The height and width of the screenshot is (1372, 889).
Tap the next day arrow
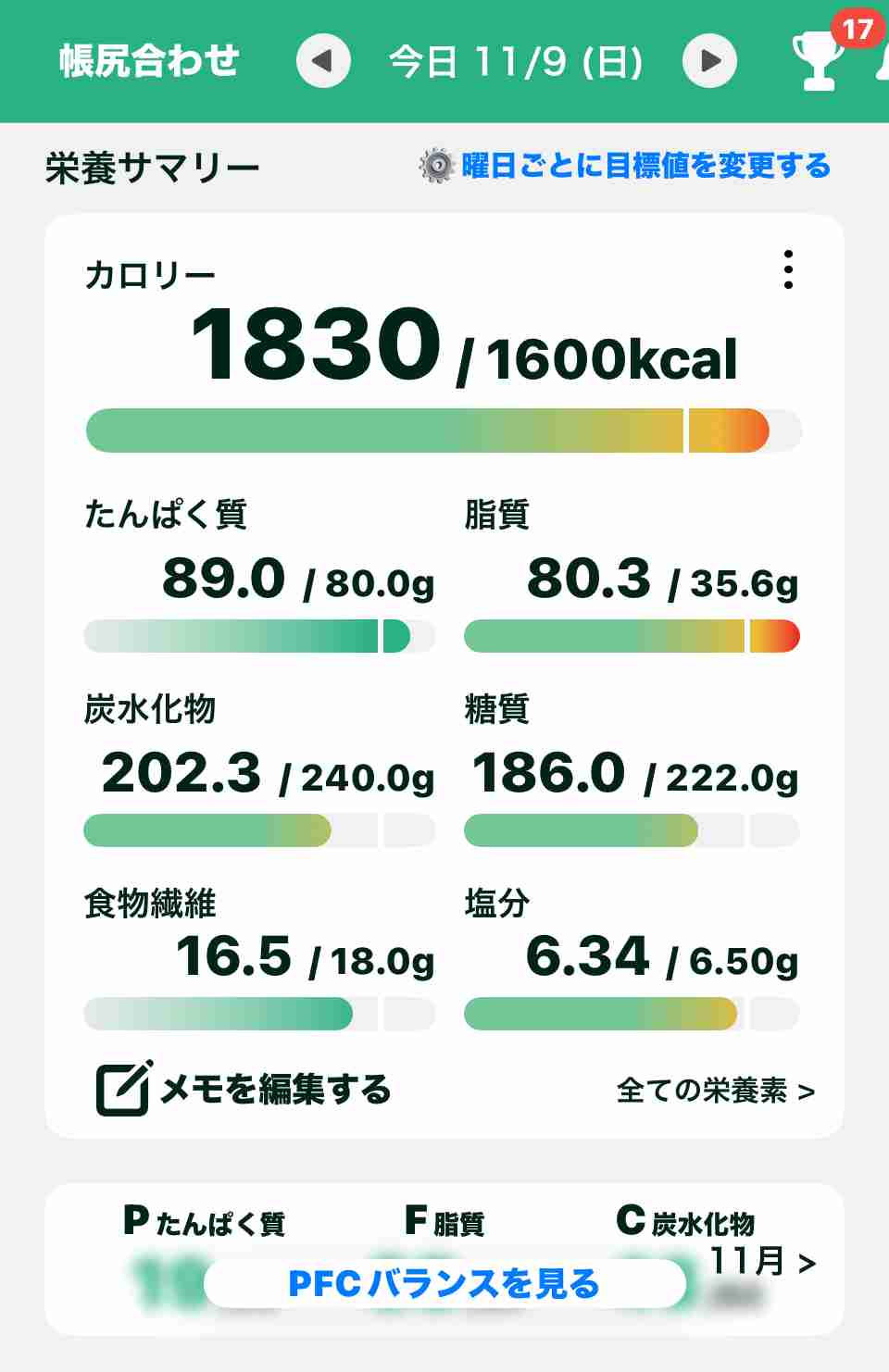point(709,61)
